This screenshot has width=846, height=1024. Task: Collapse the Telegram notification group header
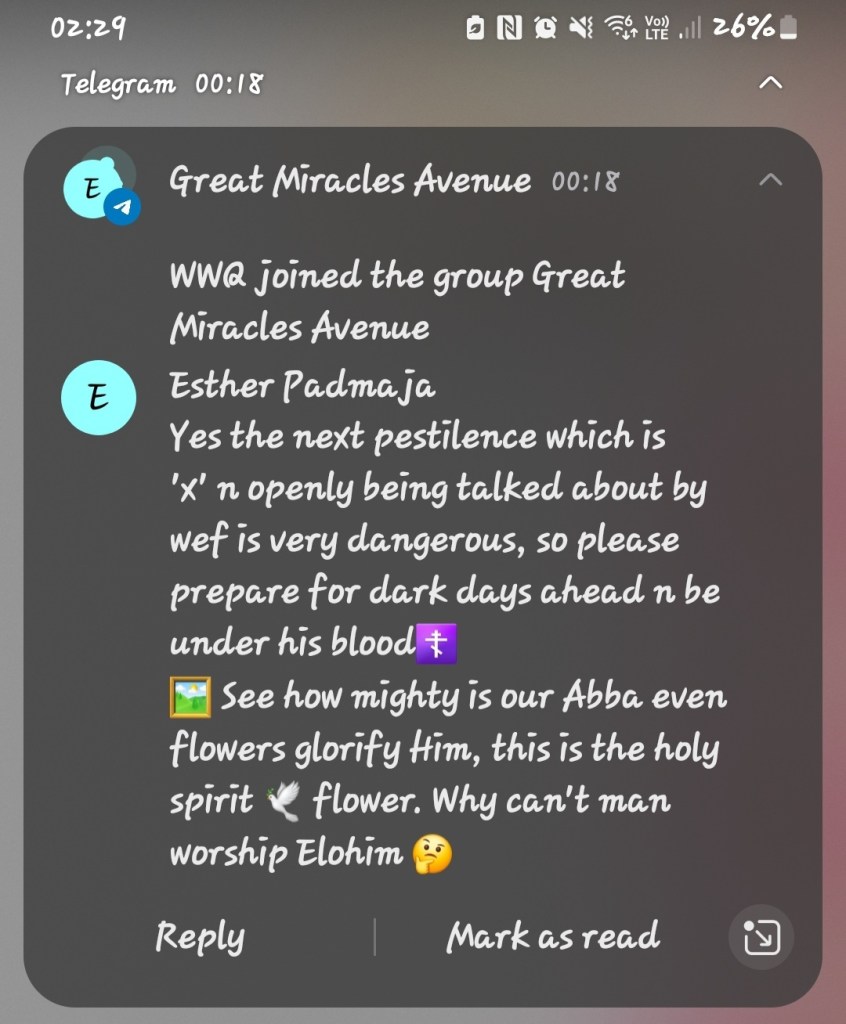770,83
